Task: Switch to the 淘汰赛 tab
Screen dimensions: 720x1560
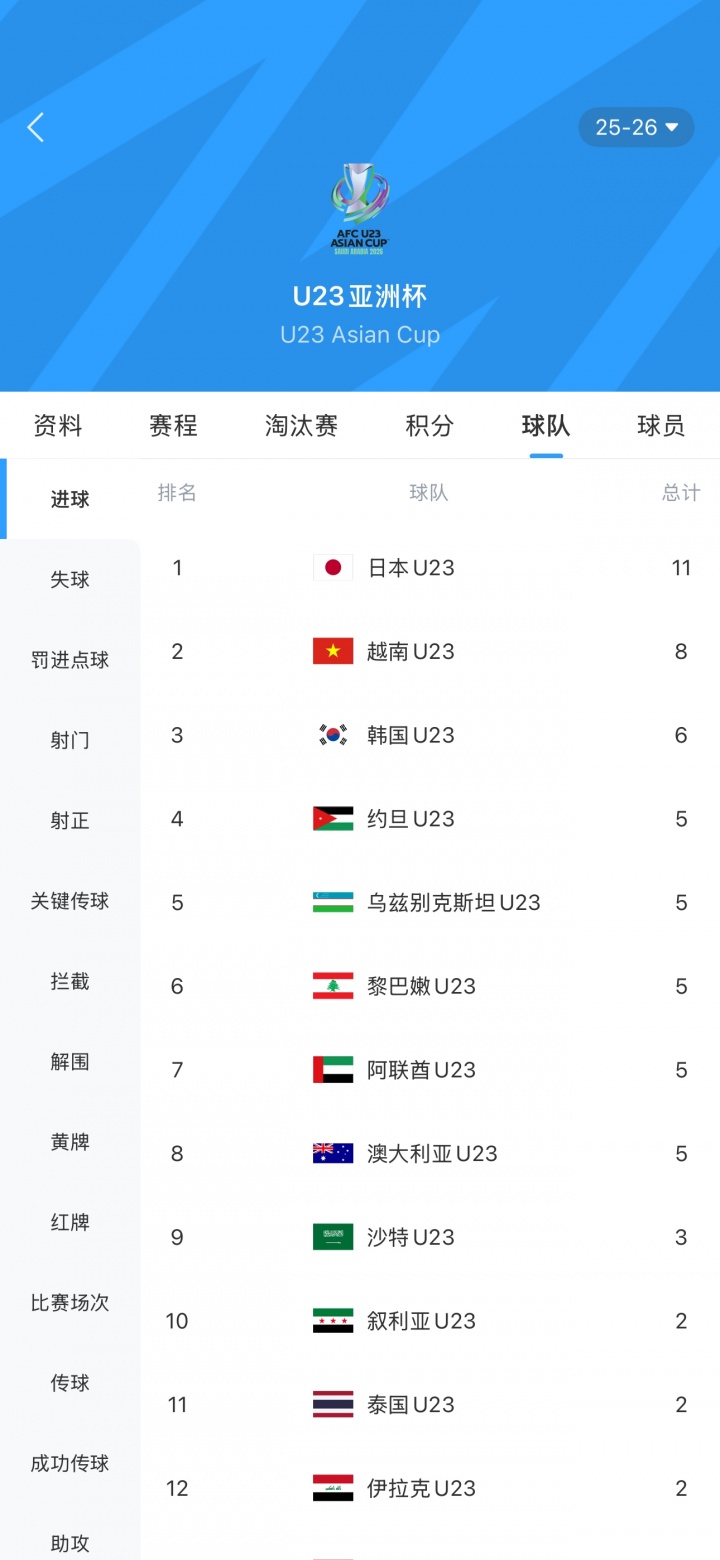Action: (301, 426)
